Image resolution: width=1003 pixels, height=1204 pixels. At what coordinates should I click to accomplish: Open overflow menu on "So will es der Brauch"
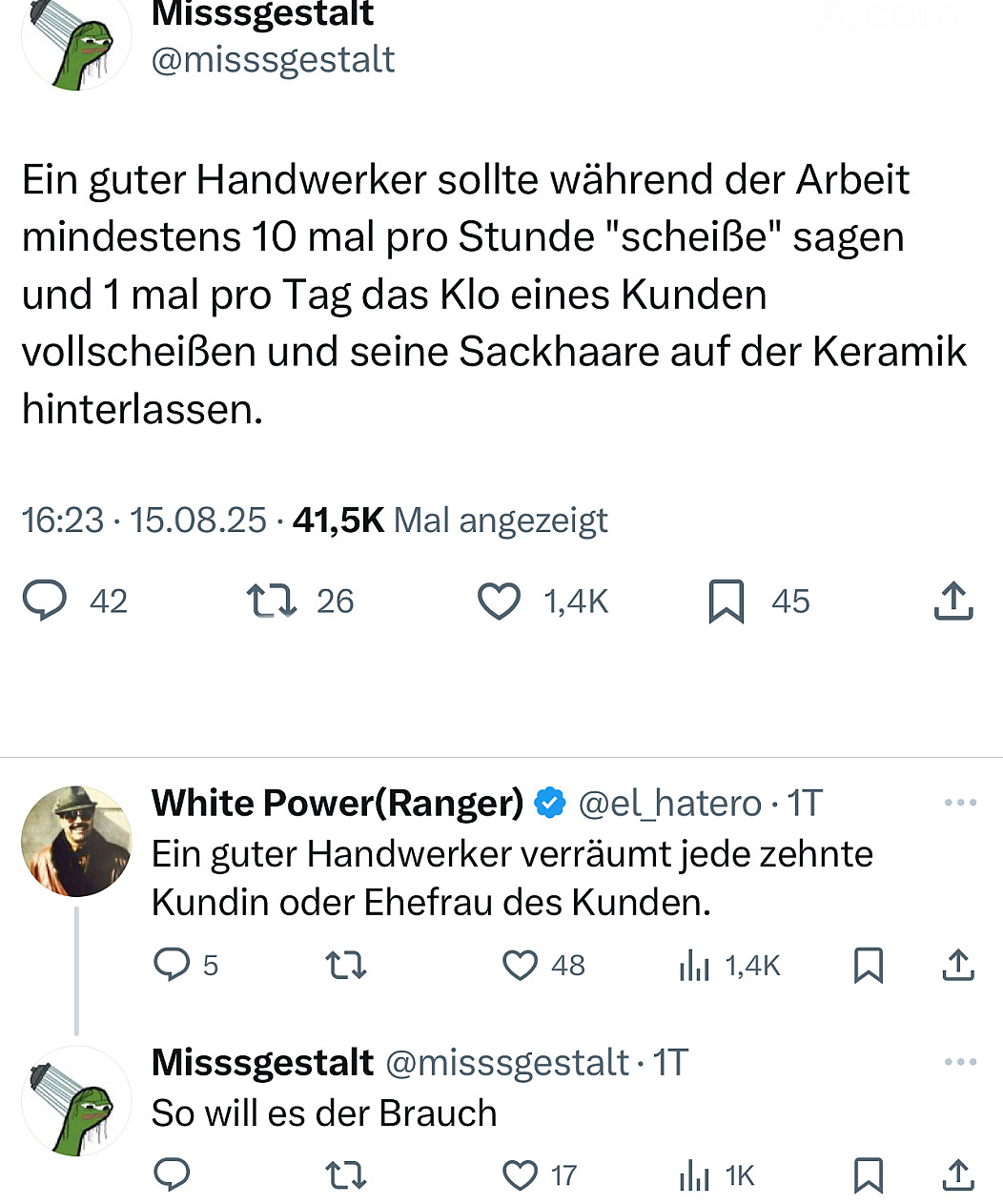tap(959, 1062)
